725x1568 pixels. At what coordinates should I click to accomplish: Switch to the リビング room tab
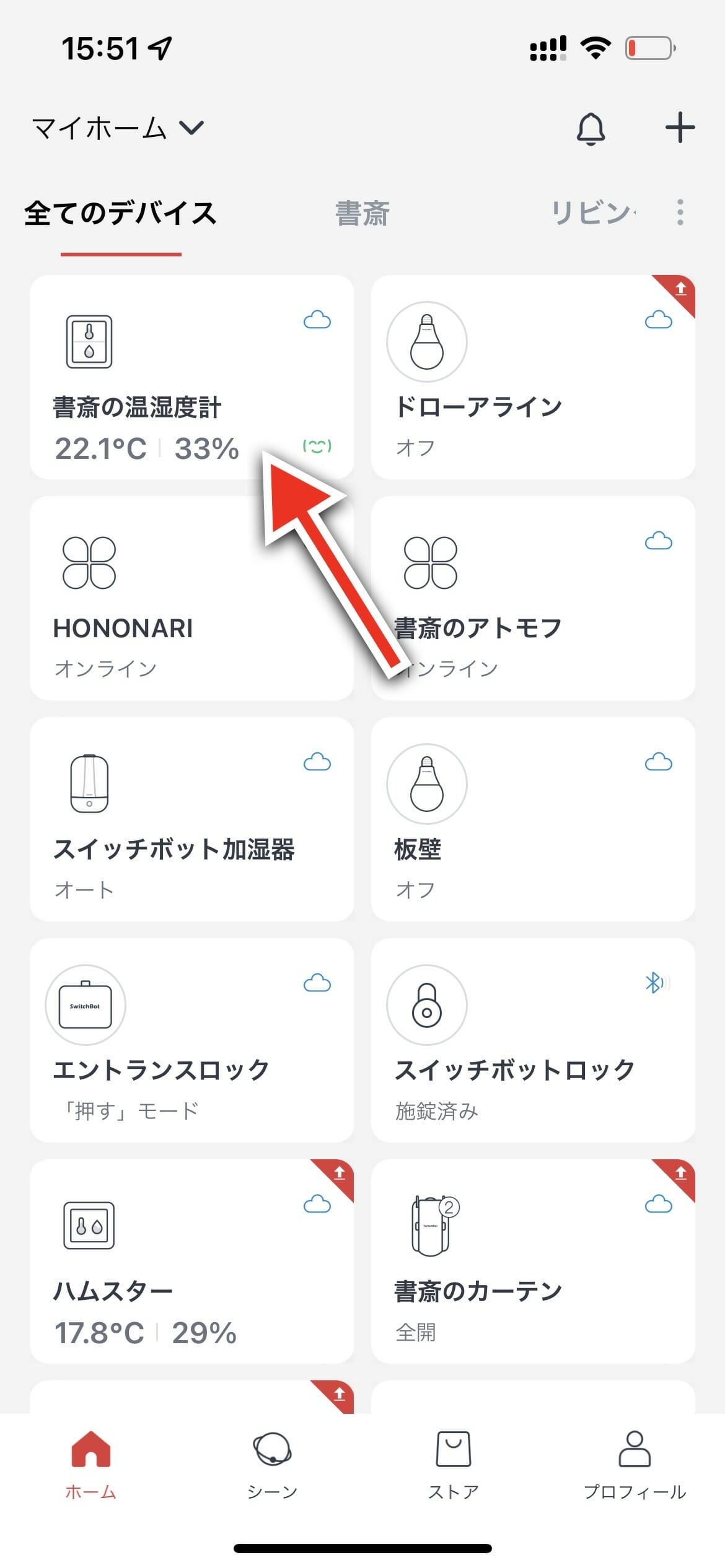click(x=593, y=213)
